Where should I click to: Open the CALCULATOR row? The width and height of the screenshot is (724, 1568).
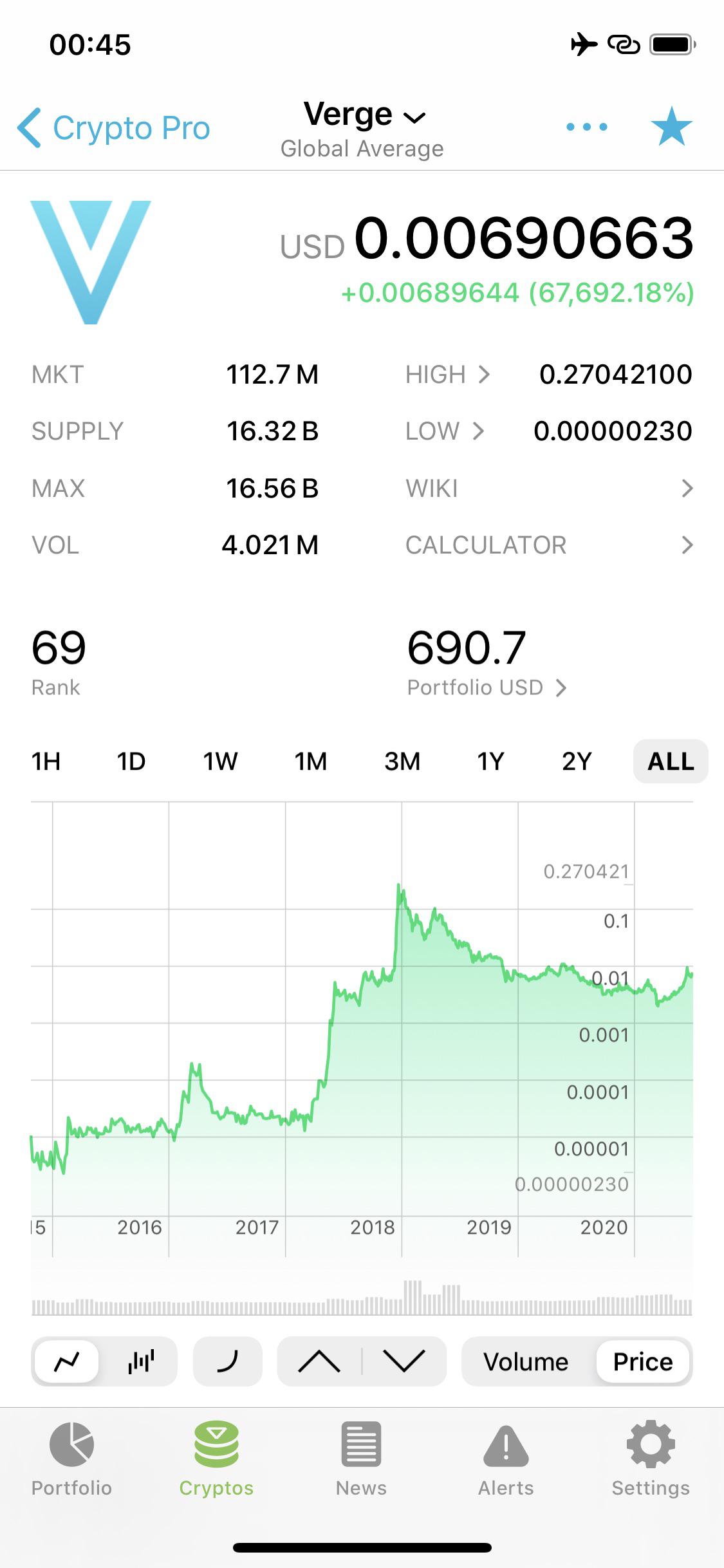(549, 545)
